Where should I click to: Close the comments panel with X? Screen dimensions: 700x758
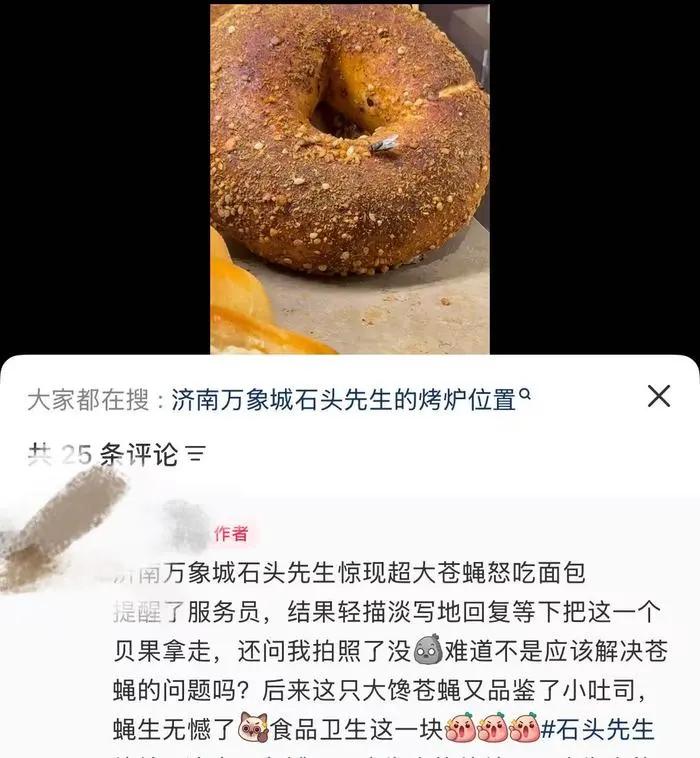click(x=659, y=397)
